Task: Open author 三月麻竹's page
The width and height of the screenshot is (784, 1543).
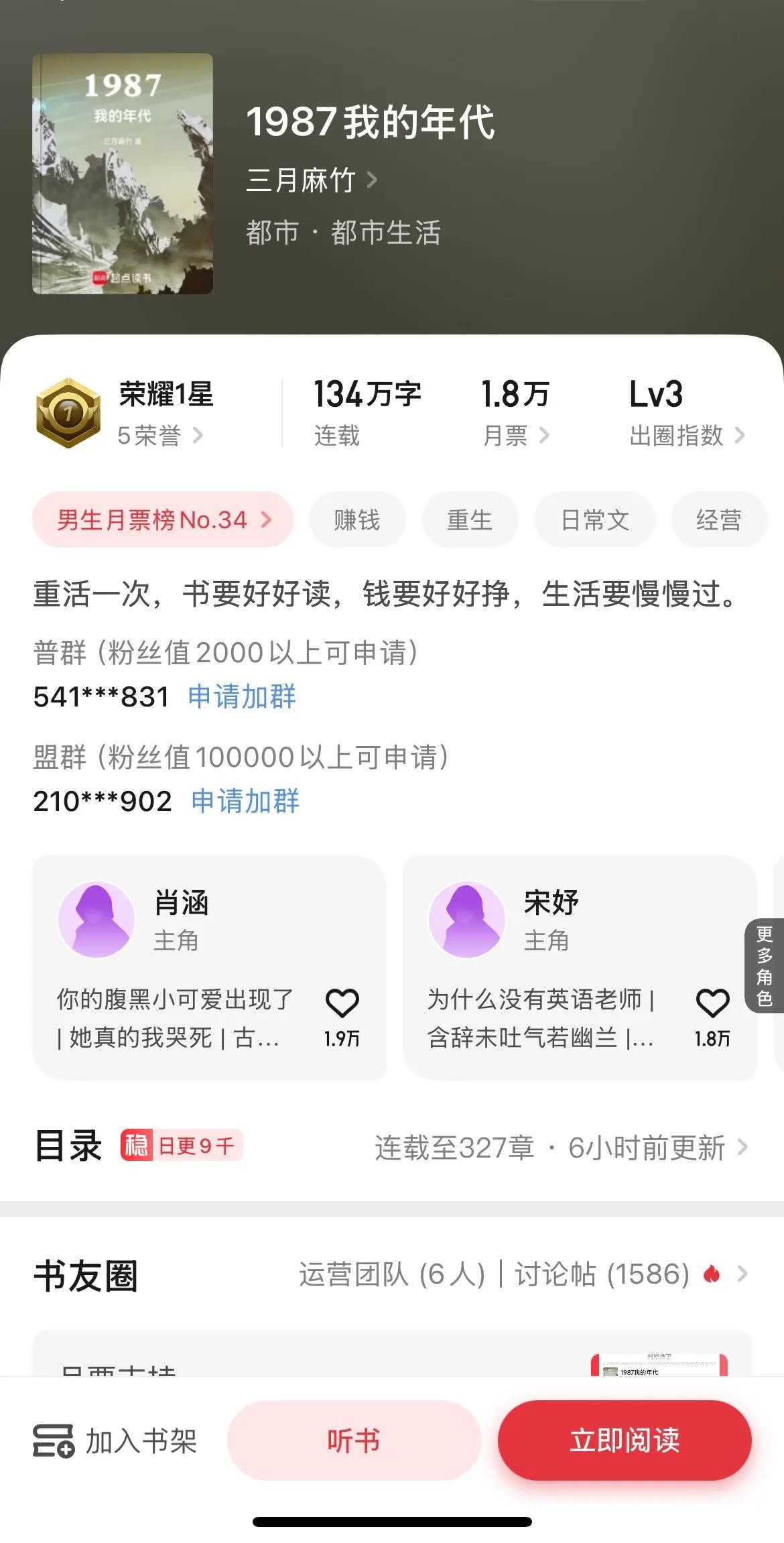Action: [x=312, y=180]
